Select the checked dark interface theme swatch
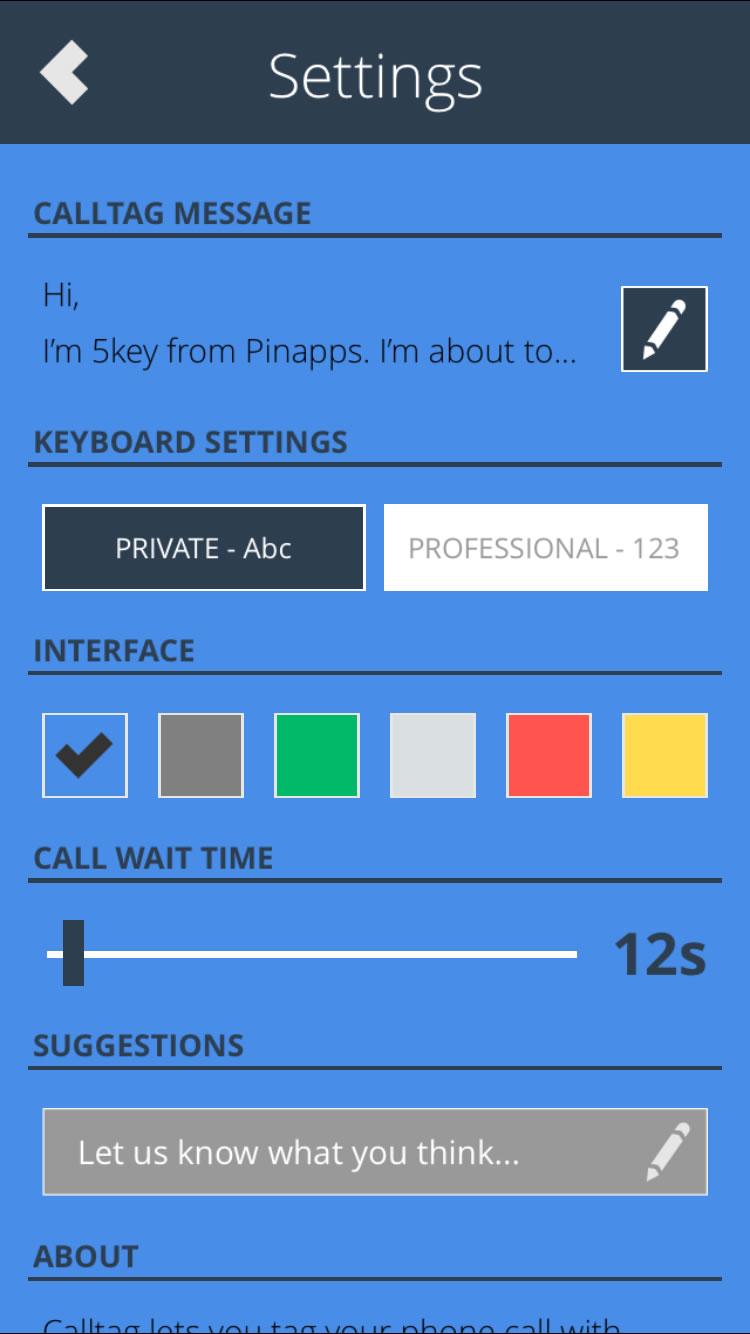The width and height of the screenshot is (750, 1334). pos(84,755)
